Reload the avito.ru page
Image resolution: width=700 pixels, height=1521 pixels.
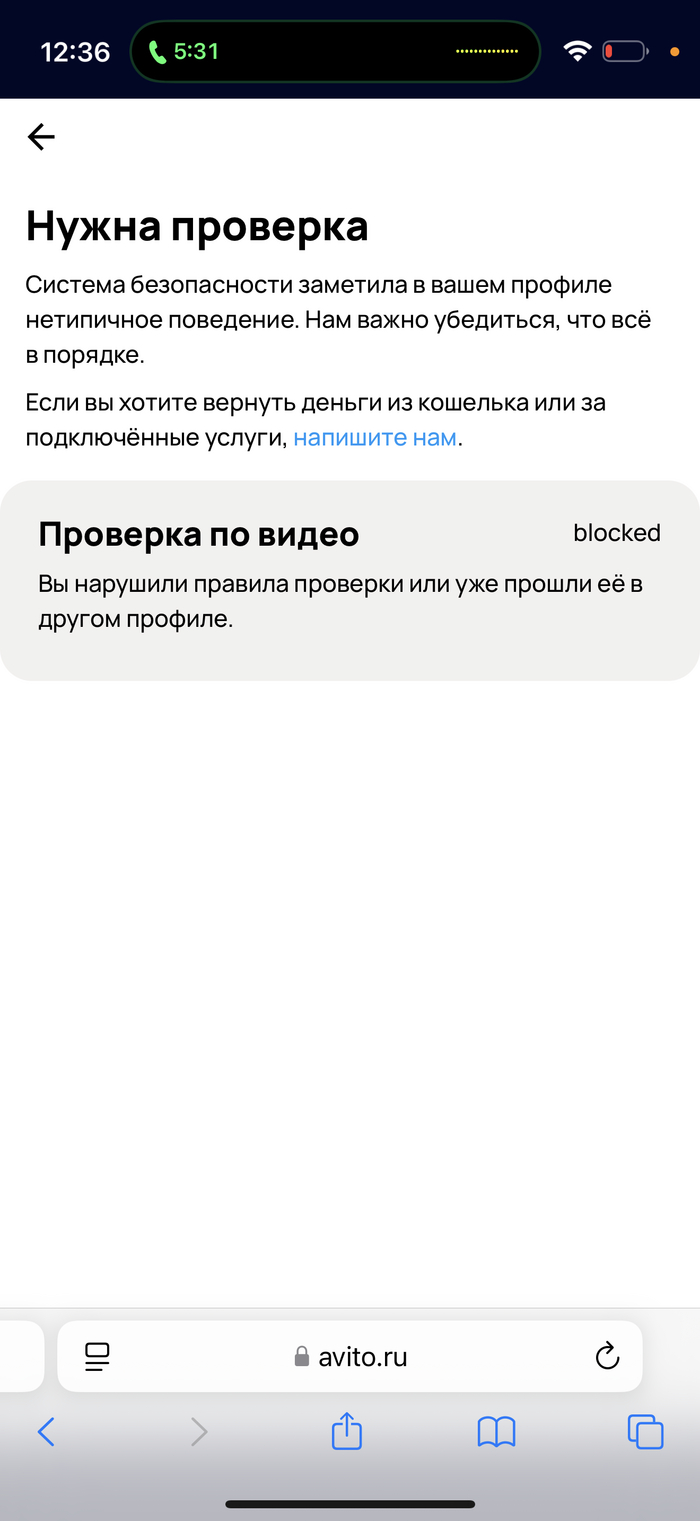coord(606,1356)
